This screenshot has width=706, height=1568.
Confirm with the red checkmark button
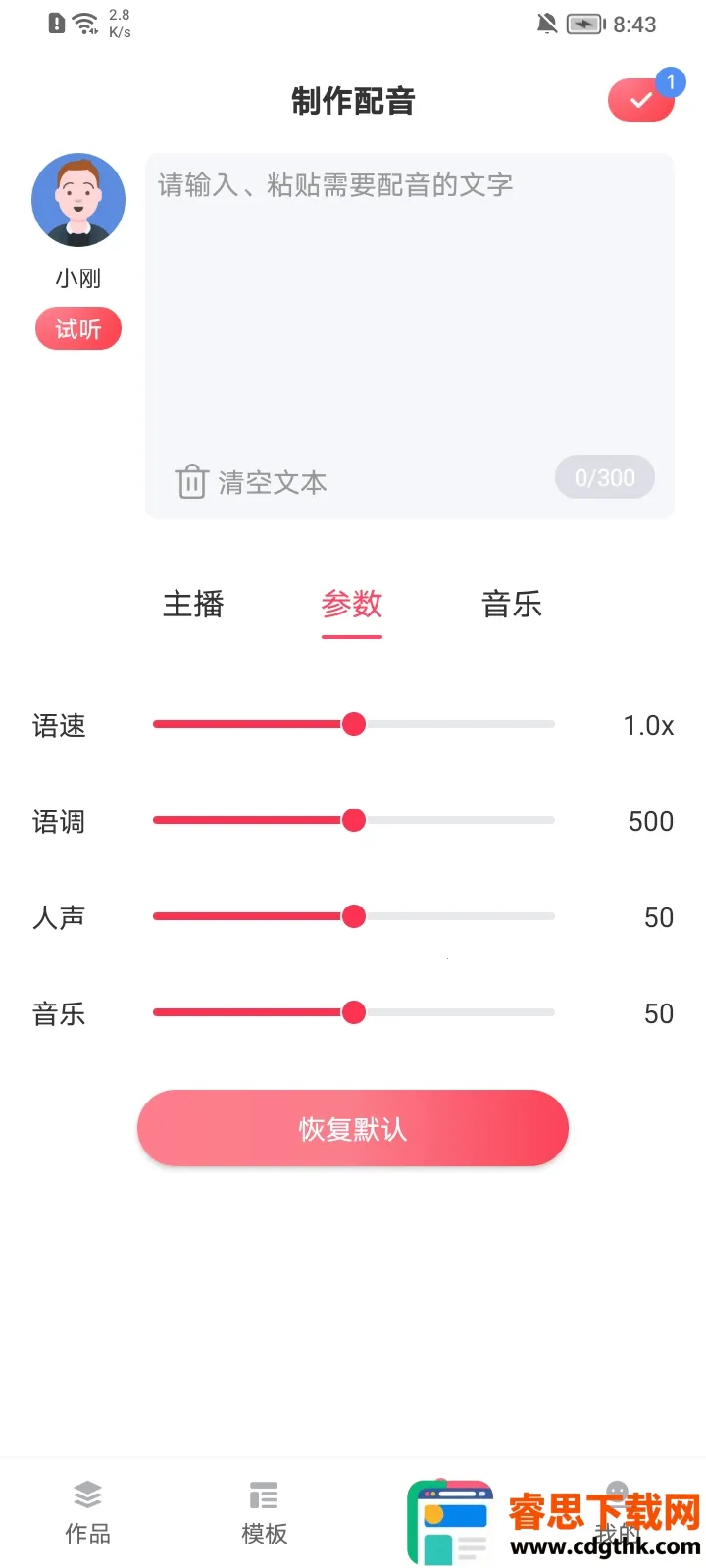(640, 100)
